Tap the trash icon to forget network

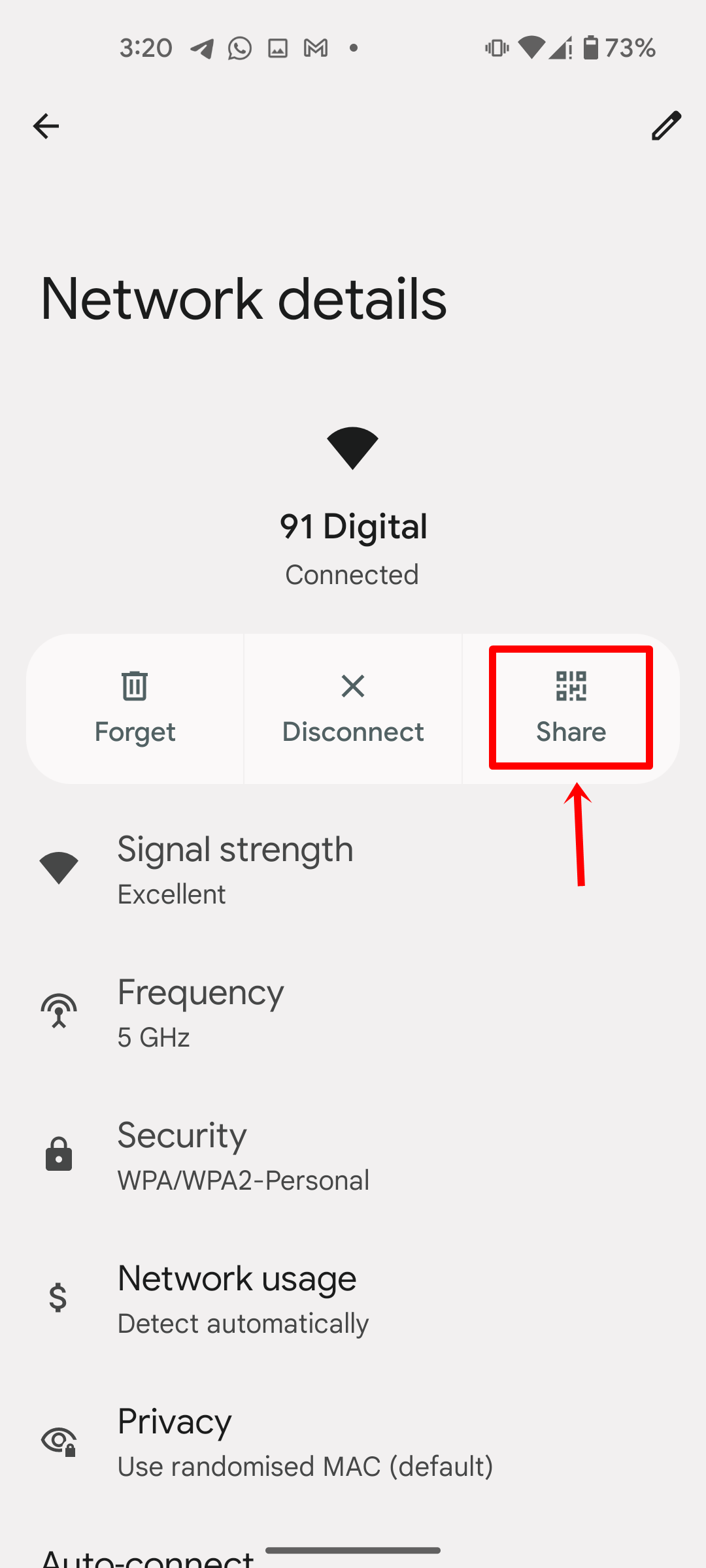135,686
